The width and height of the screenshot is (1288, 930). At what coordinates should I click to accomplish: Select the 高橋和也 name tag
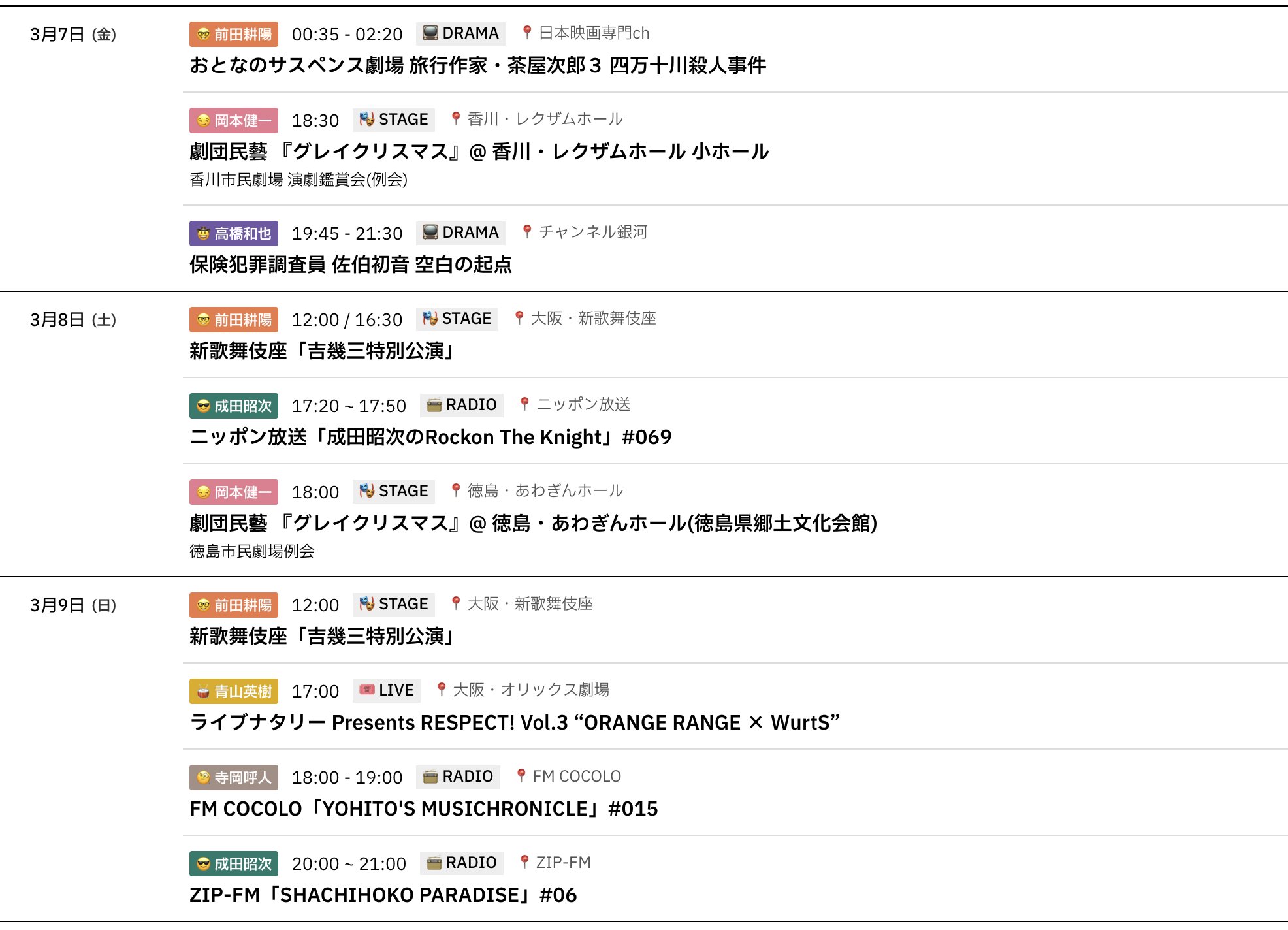tap(234, 233)
